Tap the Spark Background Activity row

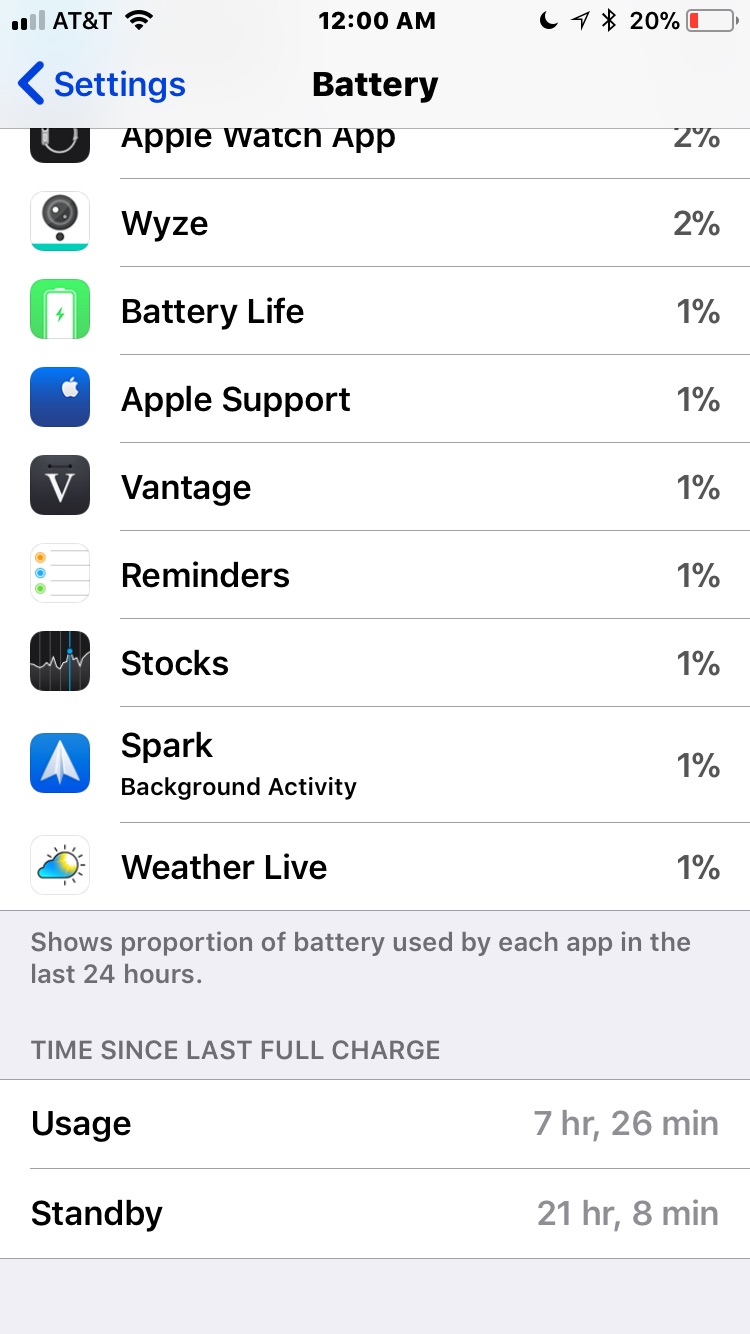tap(375, 765)
